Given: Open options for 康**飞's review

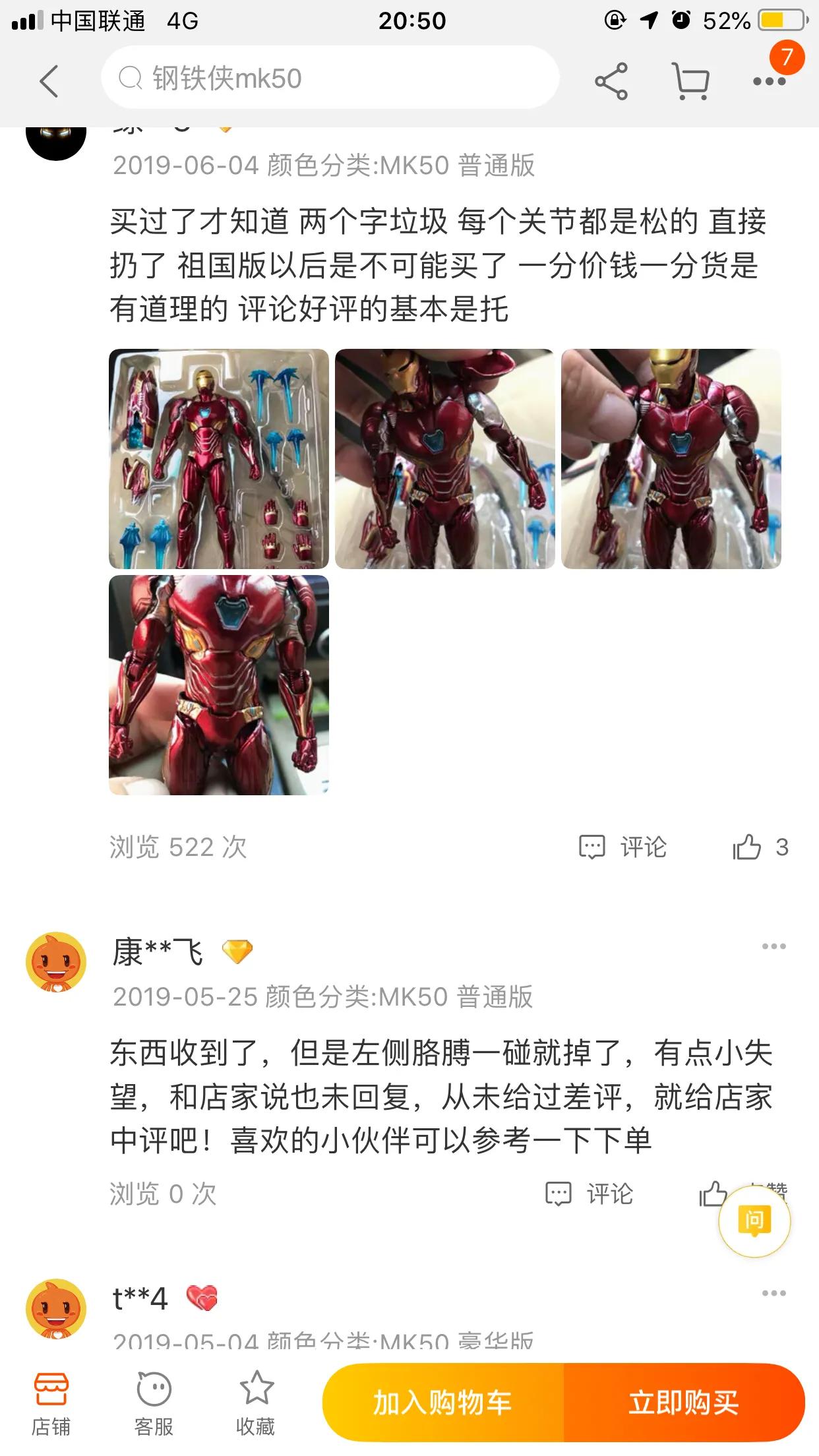Looking at the screenshot, I should coord(773,946).
